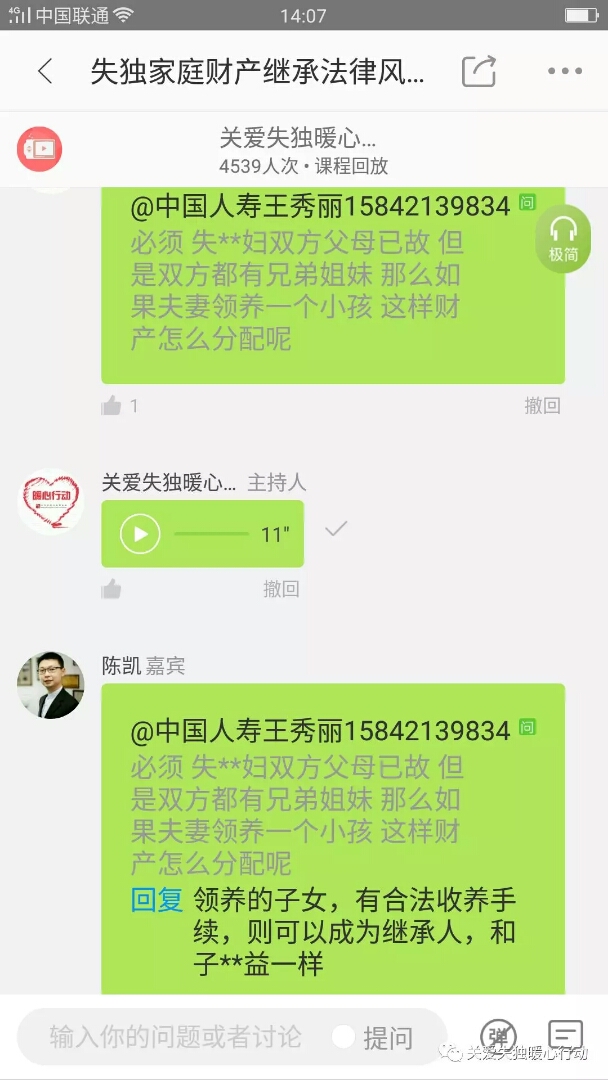
Task: Open the three-dot overflow menu
Action: [x=564, y=71]
